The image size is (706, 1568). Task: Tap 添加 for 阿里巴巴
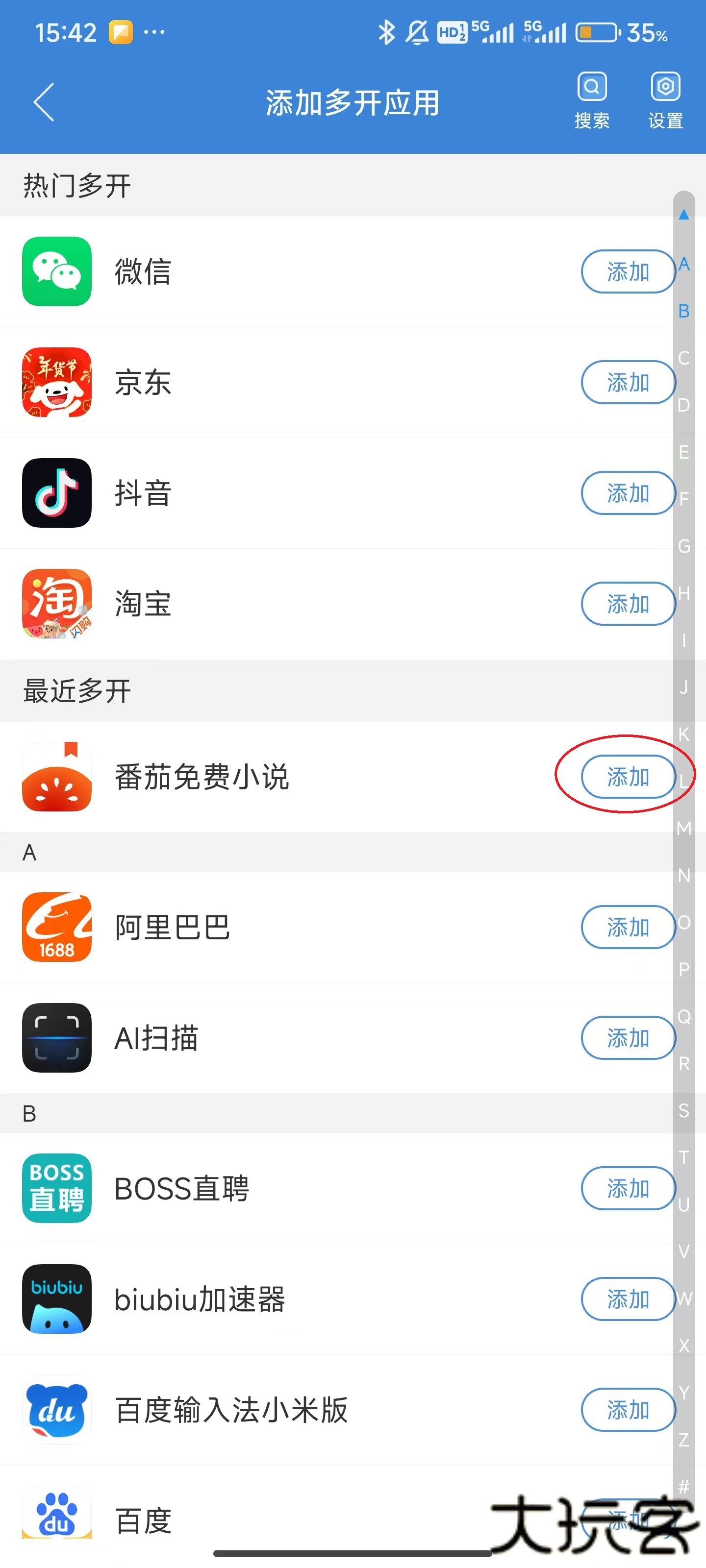[628, 927]
